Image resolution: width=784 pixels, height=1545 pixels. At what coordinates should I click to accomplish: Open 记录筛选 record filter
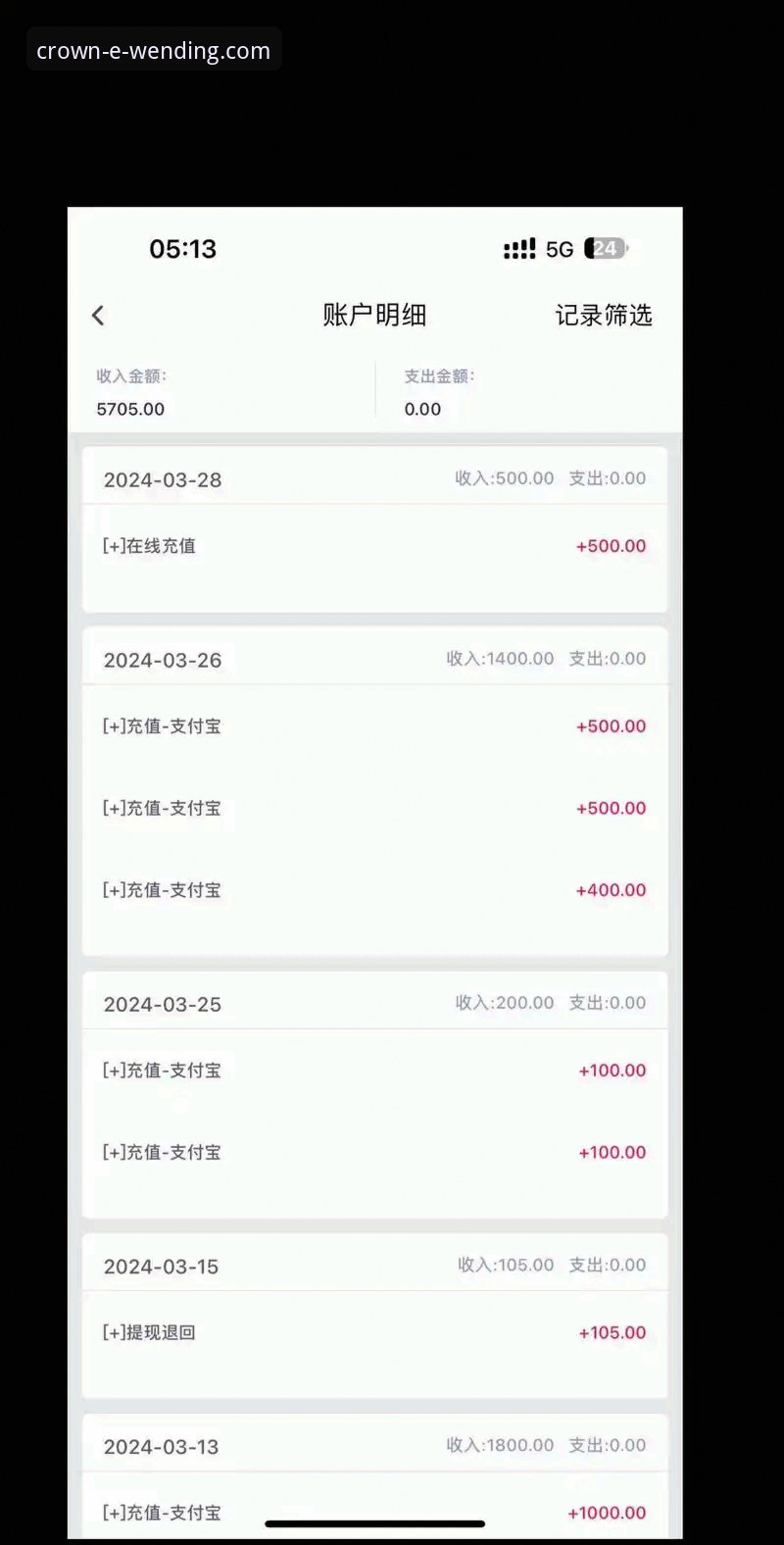click(x=604, y=315)
